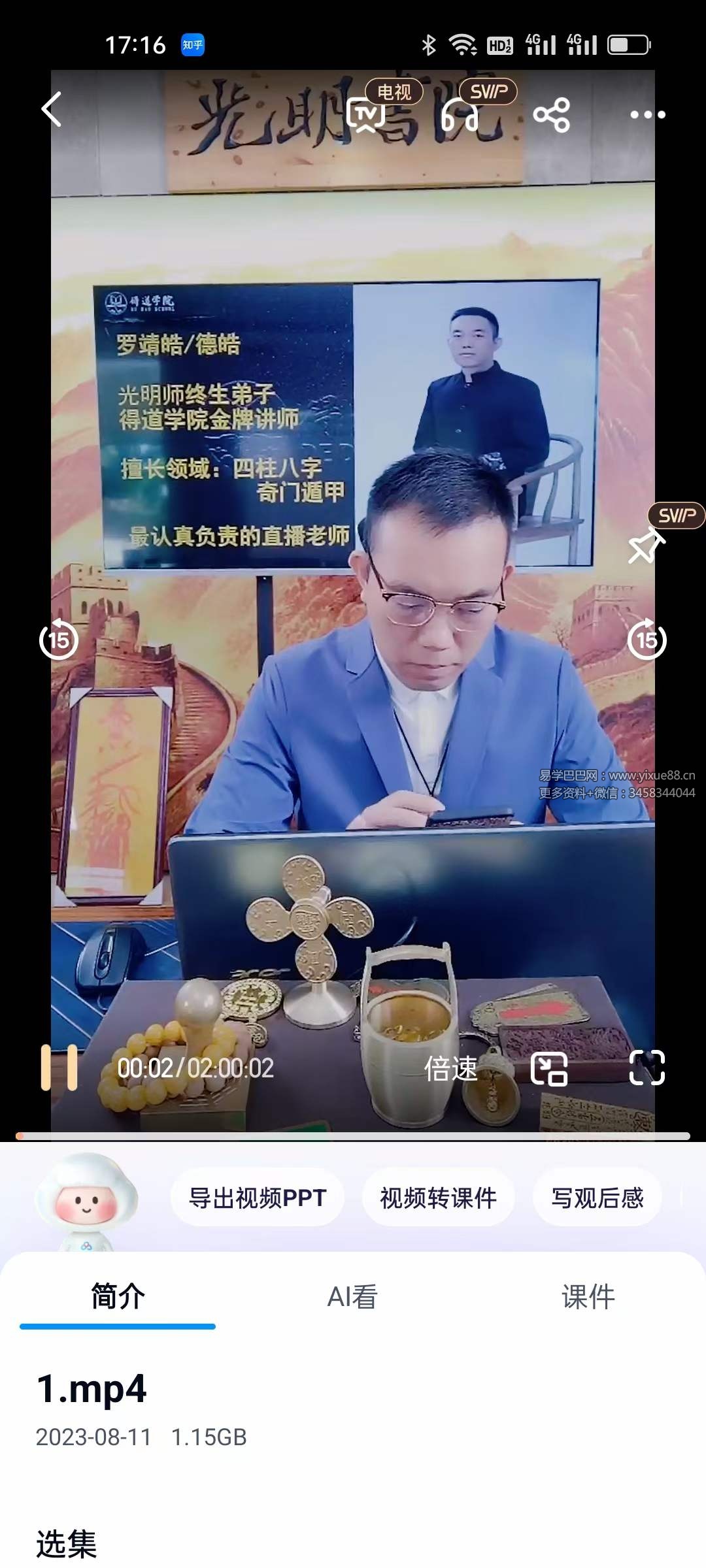This screenshot has width=706, height=1568.
Task: Open the share options for this video
Action: [x=552, y=114]
